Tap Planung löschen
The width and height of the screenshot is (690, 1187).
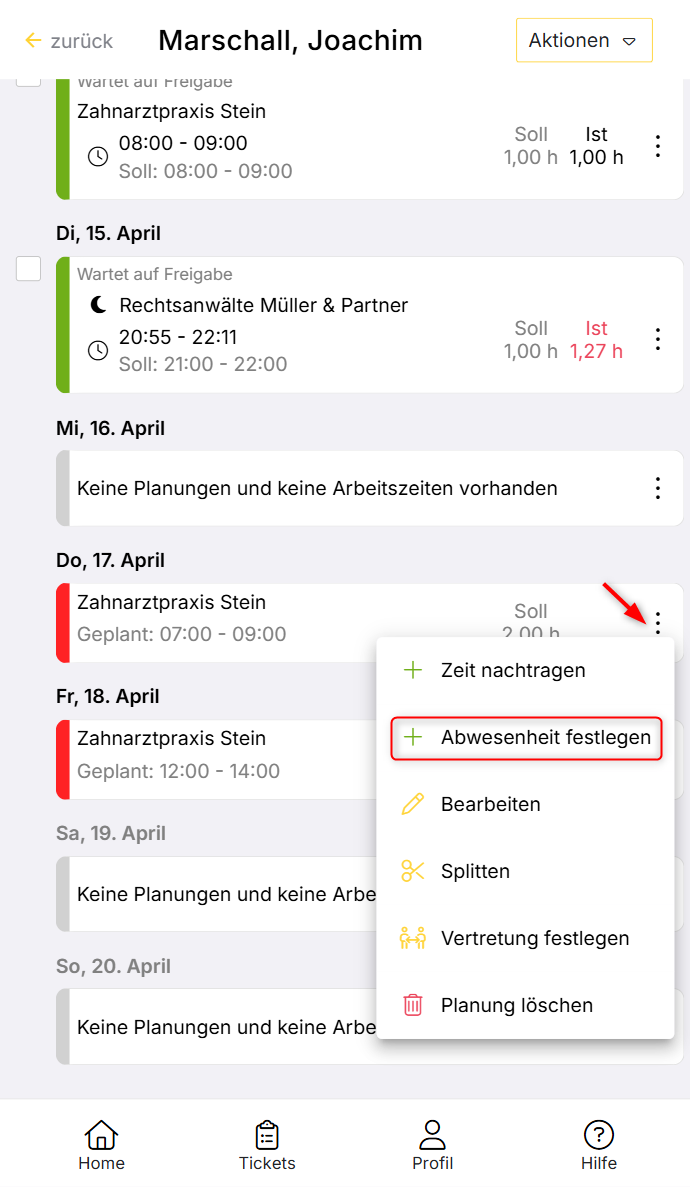pos(517,1005)
